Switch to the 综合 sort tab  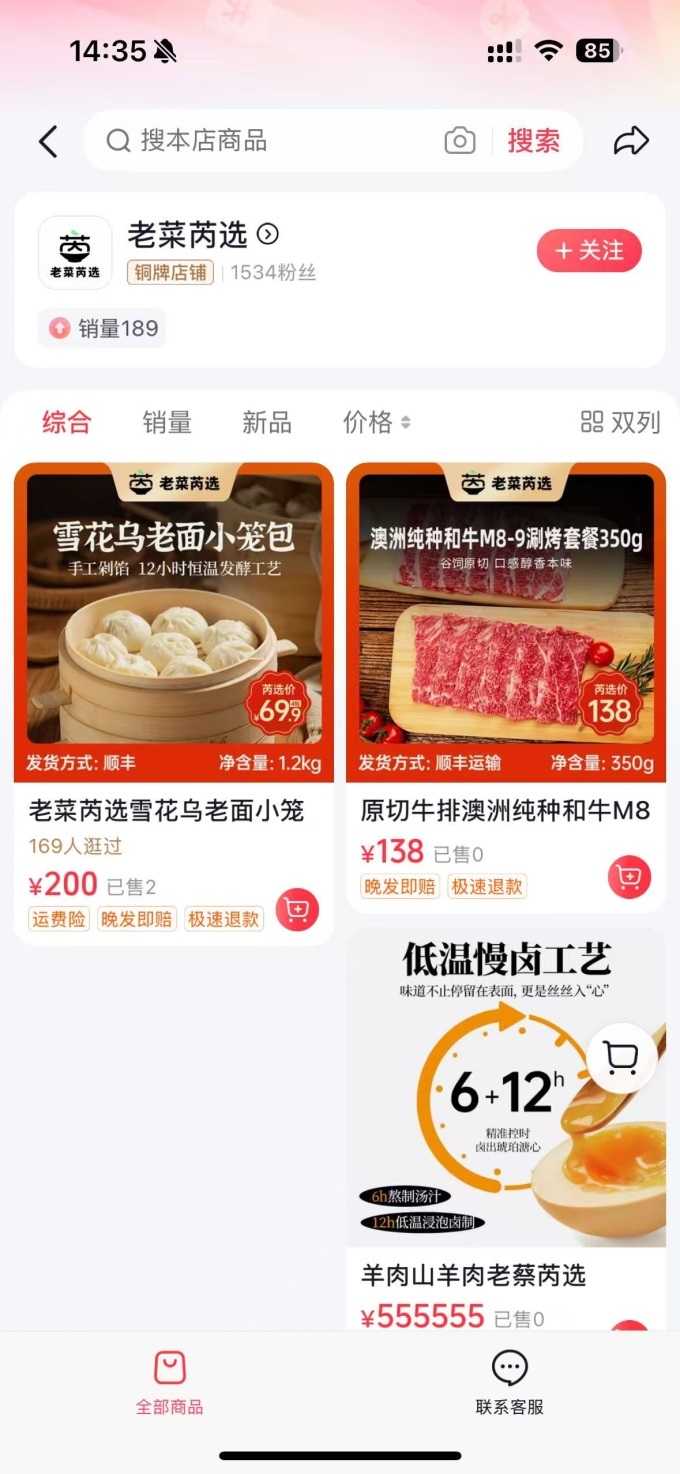tap(66, 422)
